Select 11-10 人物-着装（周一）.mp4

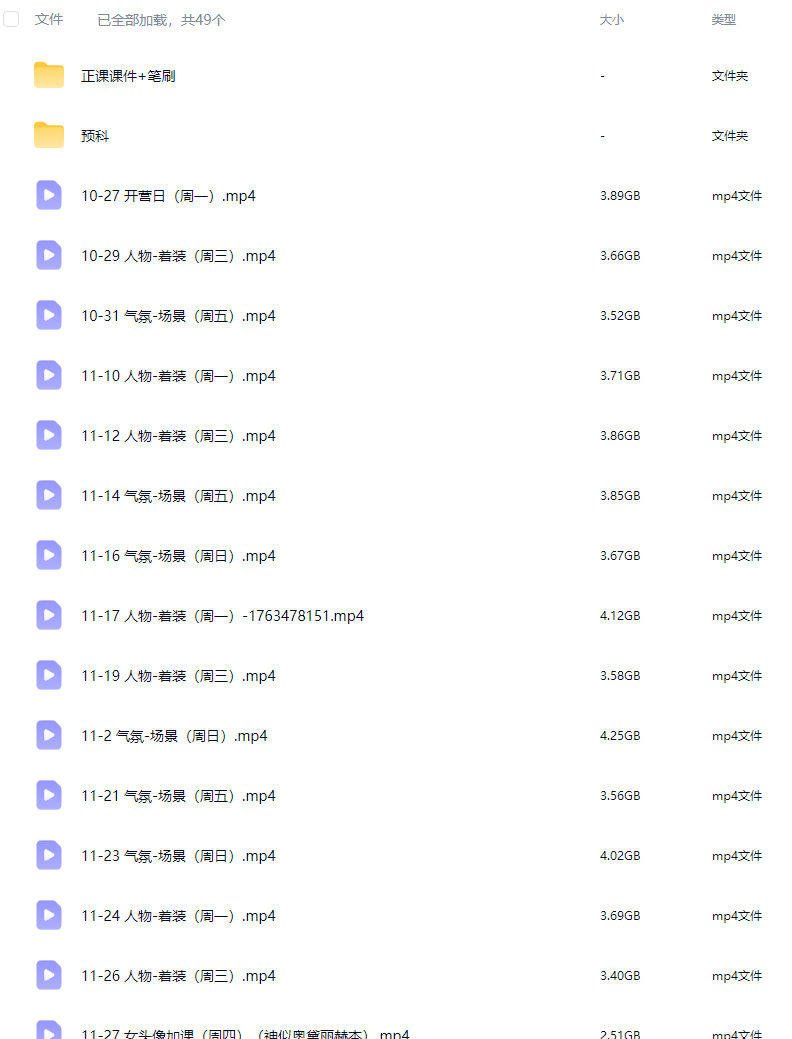pyautogui.click(x=178, y=376)
